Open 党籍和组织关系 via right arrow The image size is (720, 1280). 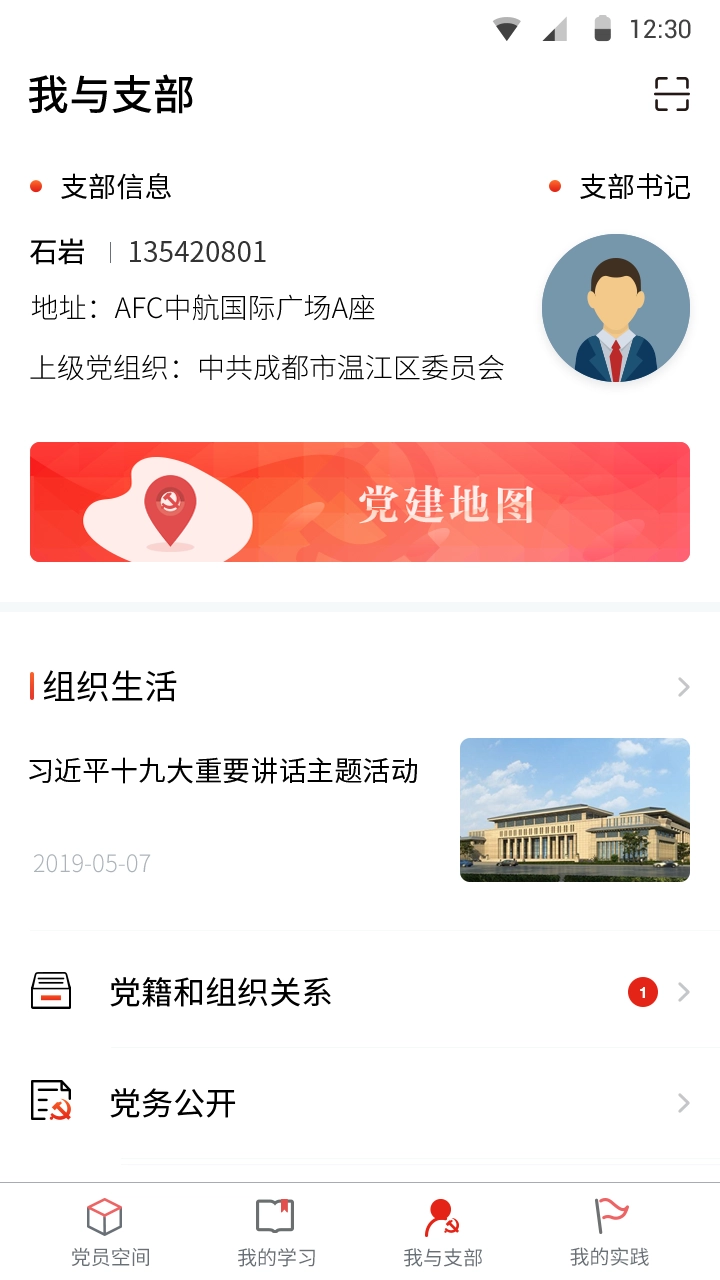pyautogui.click(x=683, y=992)
